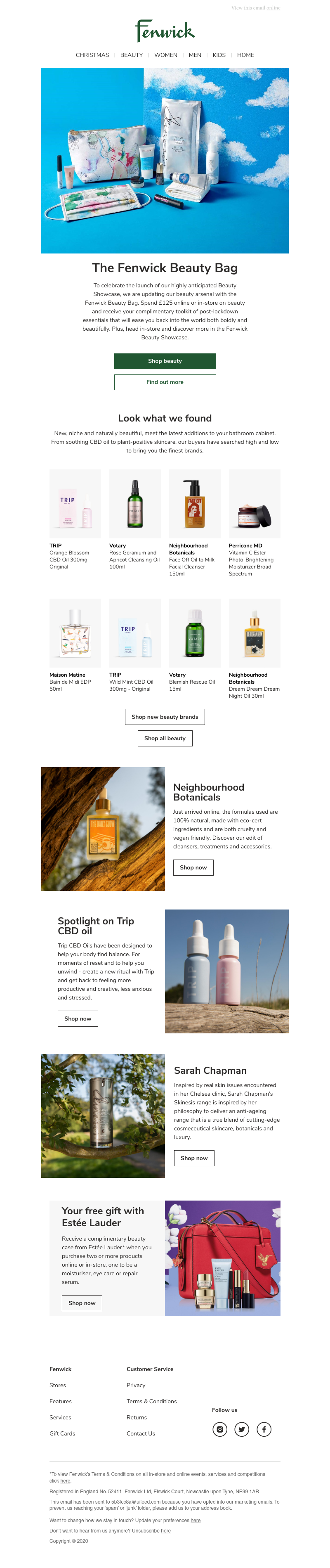Tap Shop new beauty brands
This screenshot has width=330, height=1568.
(x=165, y=717)
